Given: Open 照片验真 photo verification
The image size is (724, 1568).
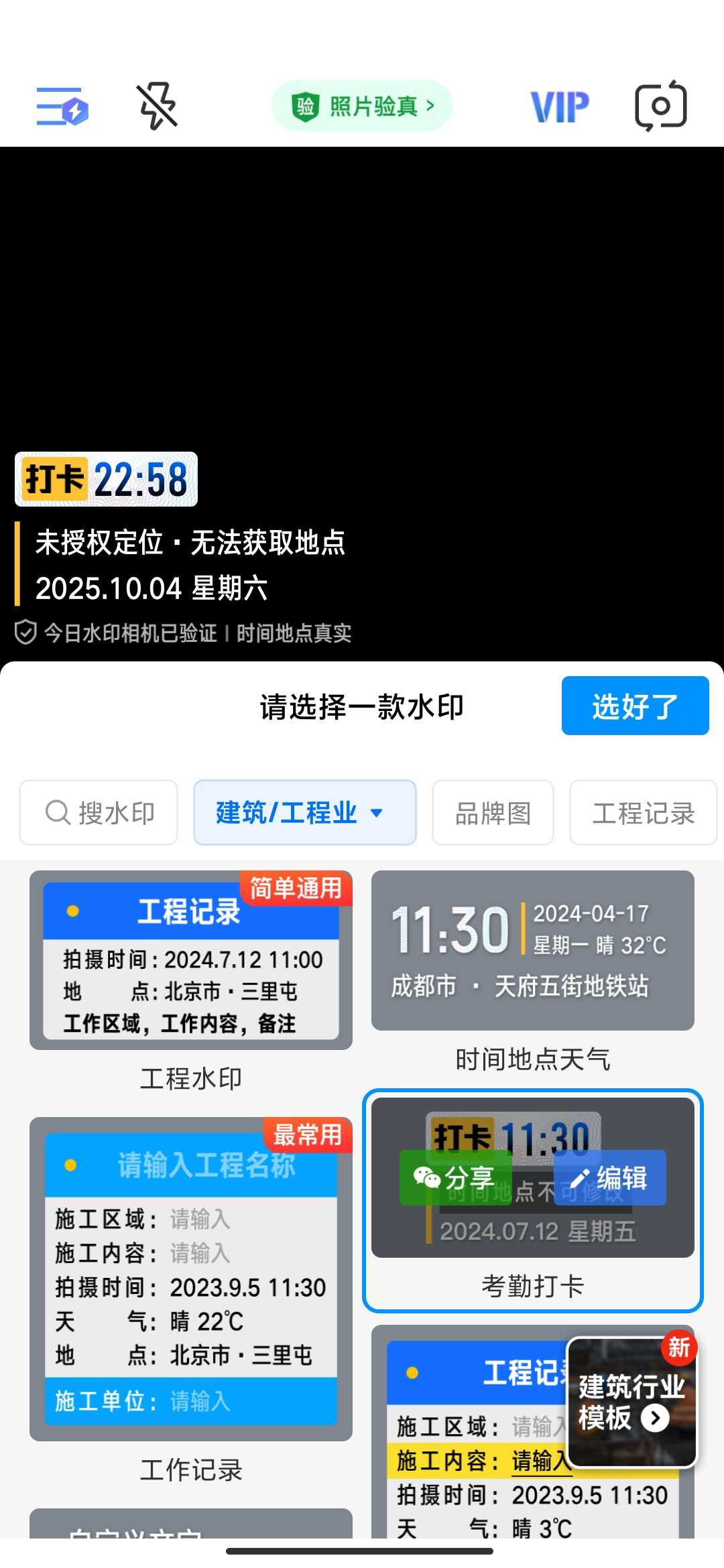Looking at the screenshot, I should click(x=362, y=106).
